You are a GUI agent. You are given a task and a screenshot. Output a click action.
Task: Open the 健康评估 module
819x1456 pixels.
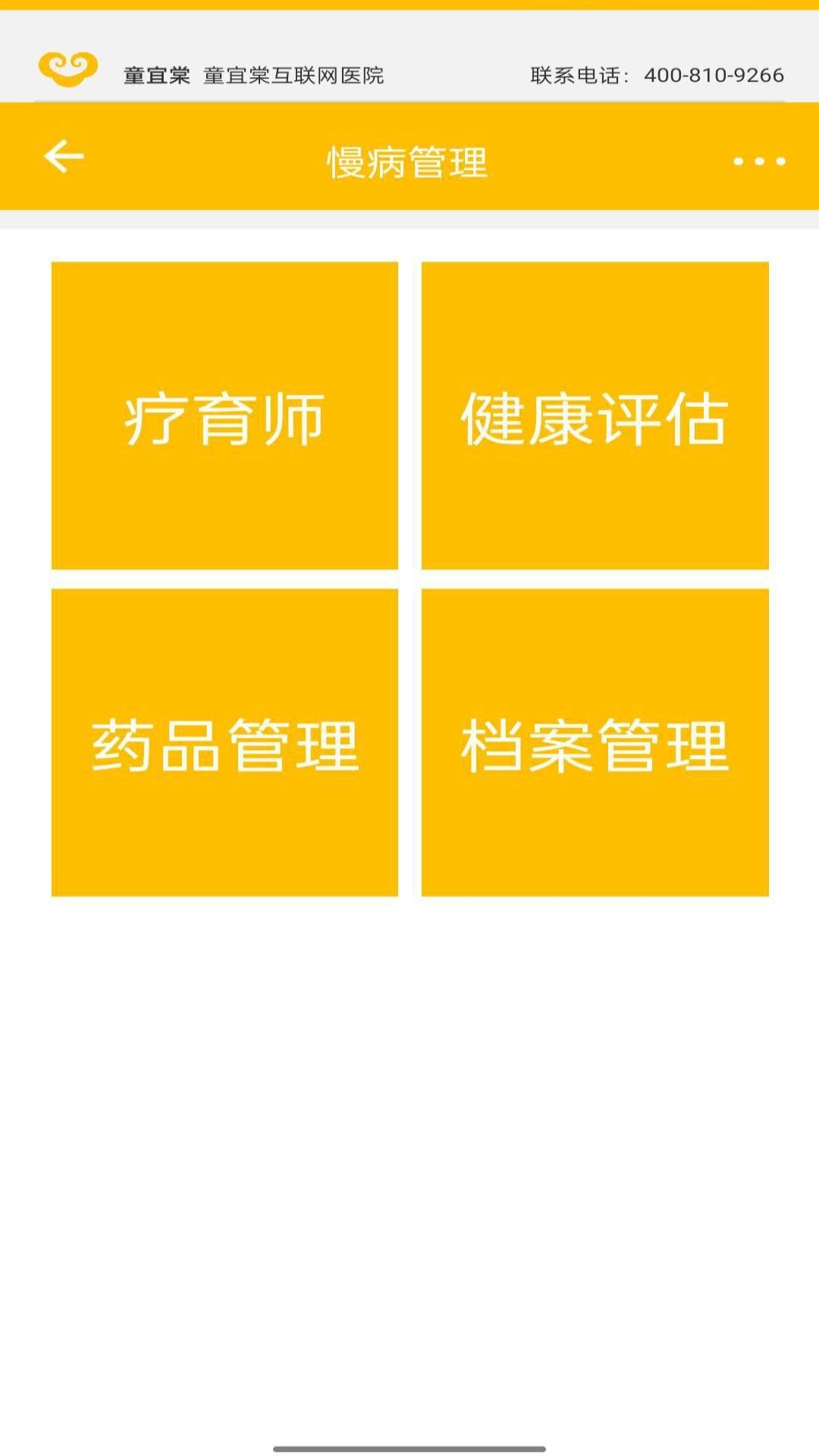pos(594,416)
